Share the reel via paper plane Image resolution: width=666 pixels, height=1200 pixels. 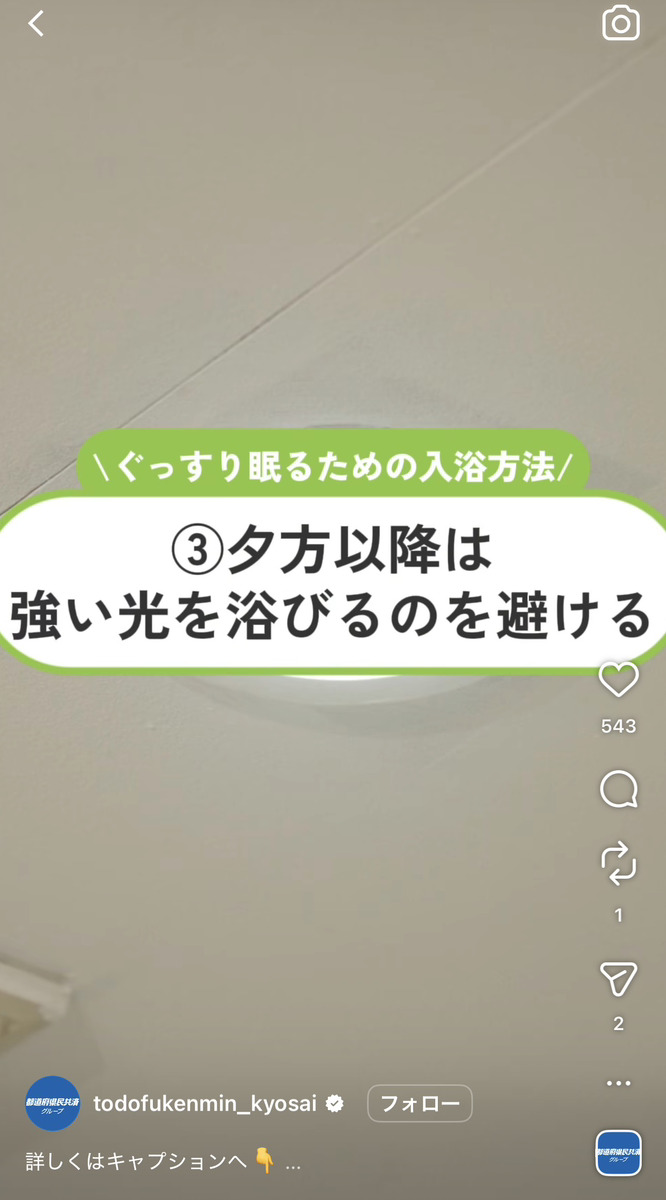click(x=618, y=979)
